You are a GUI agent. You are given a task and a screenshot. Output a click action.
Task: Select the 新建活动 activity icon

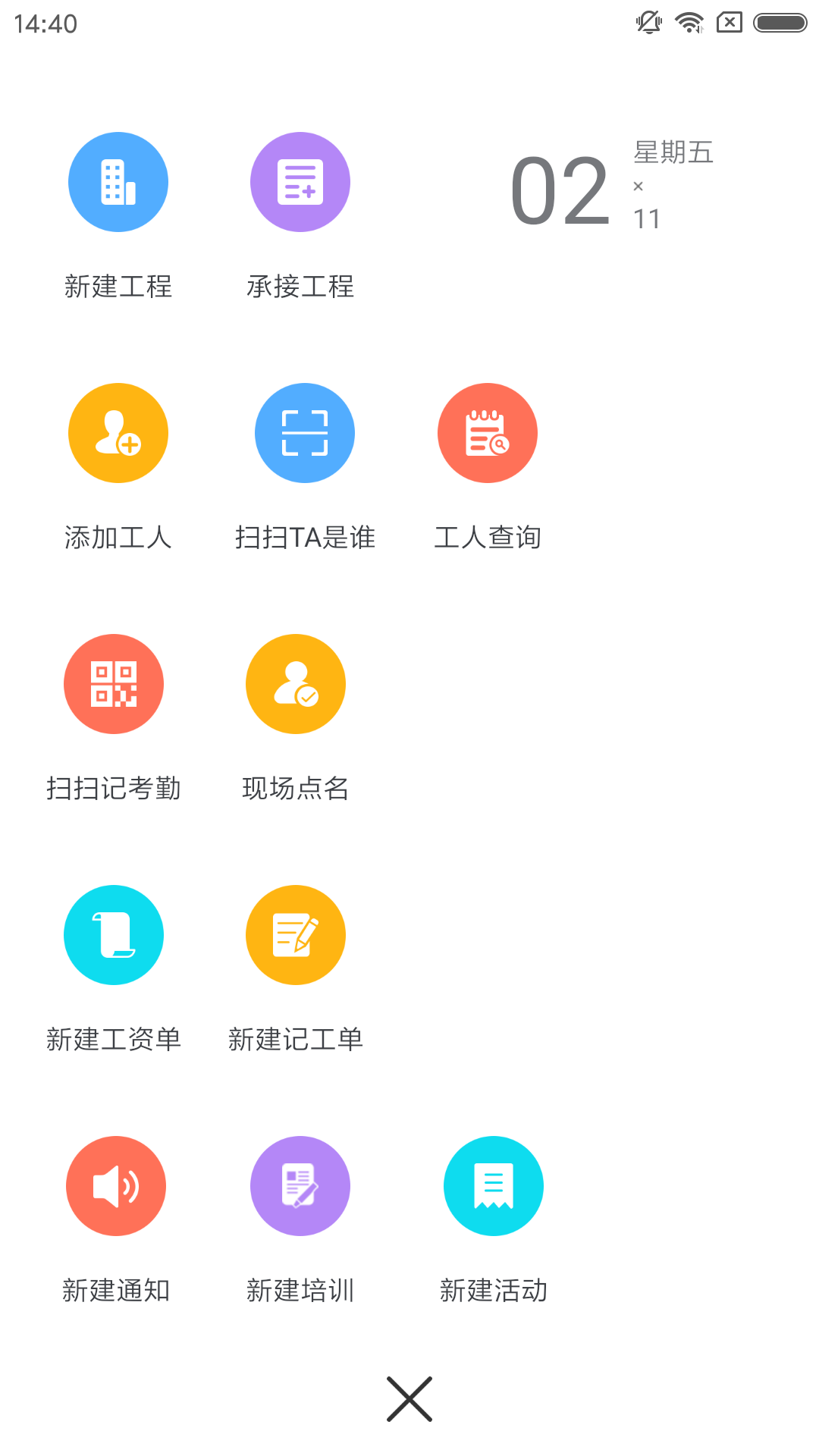(493, 1186)
